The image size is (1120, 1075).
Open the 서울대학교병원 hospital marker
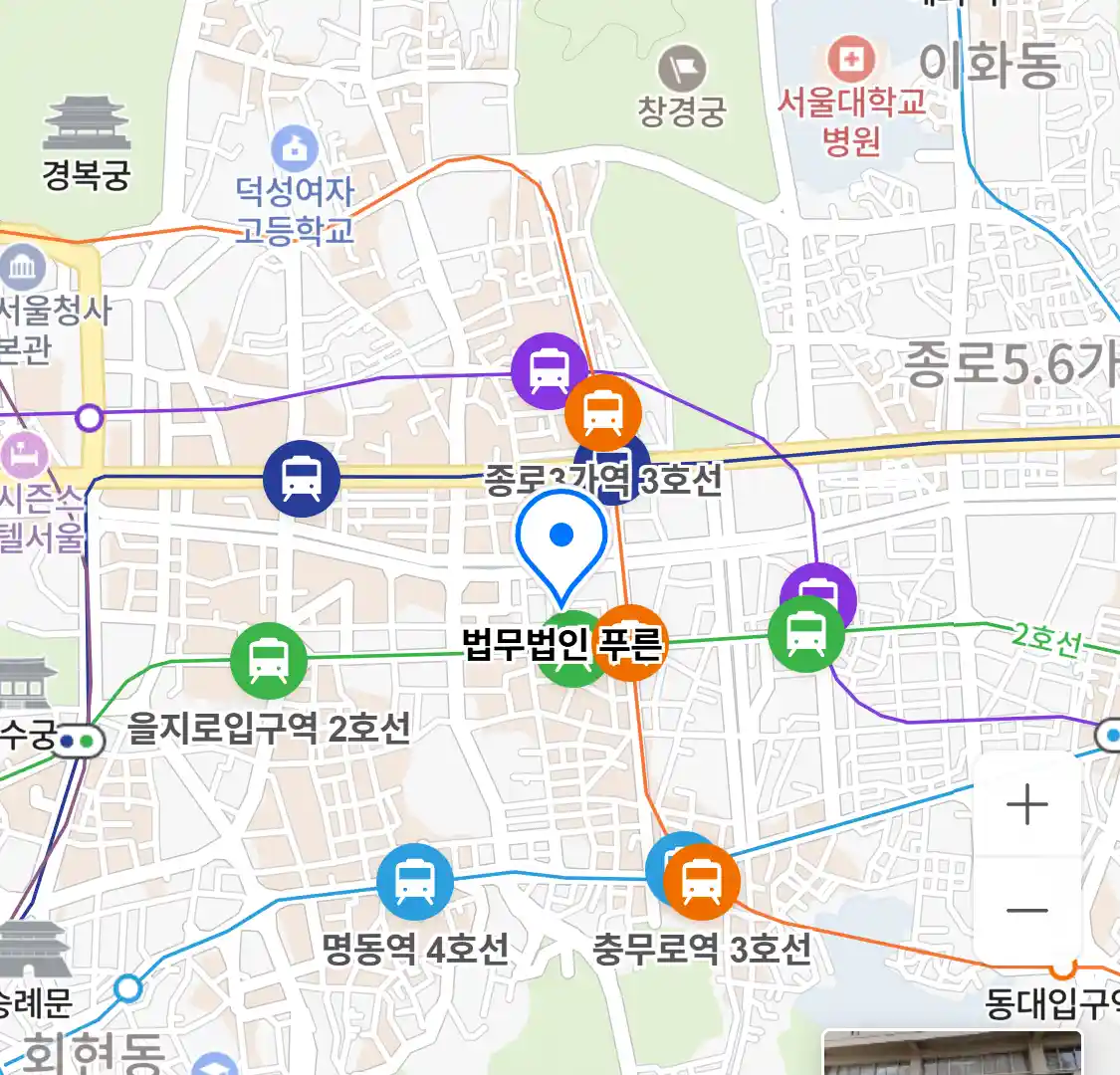(x=850, y=60)
